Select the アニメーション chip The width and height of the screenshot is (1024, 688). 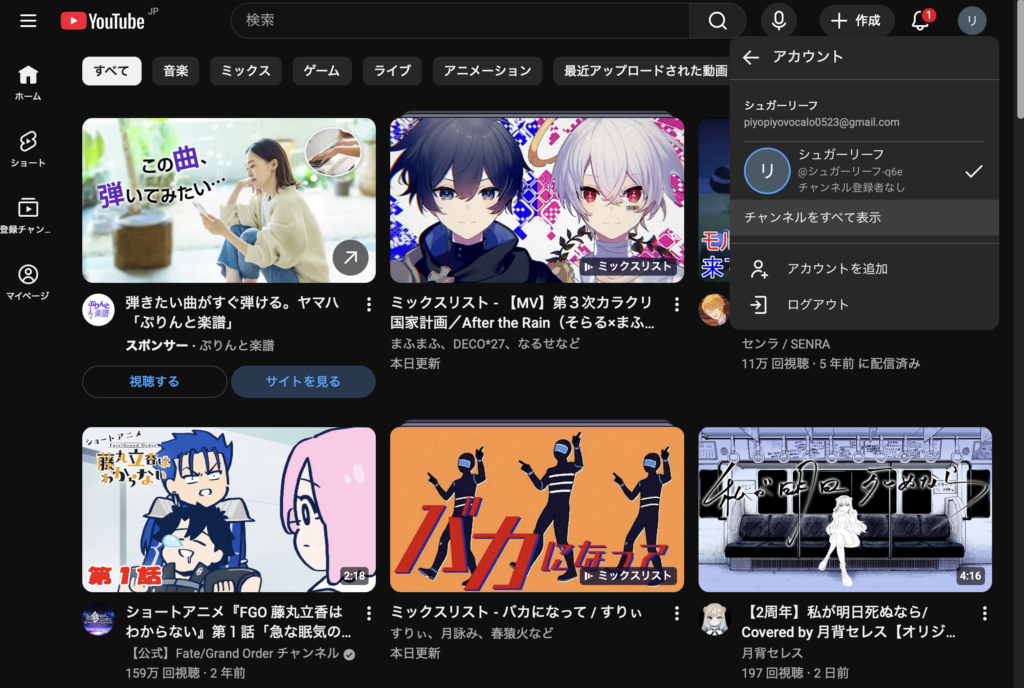click(487, 71)
